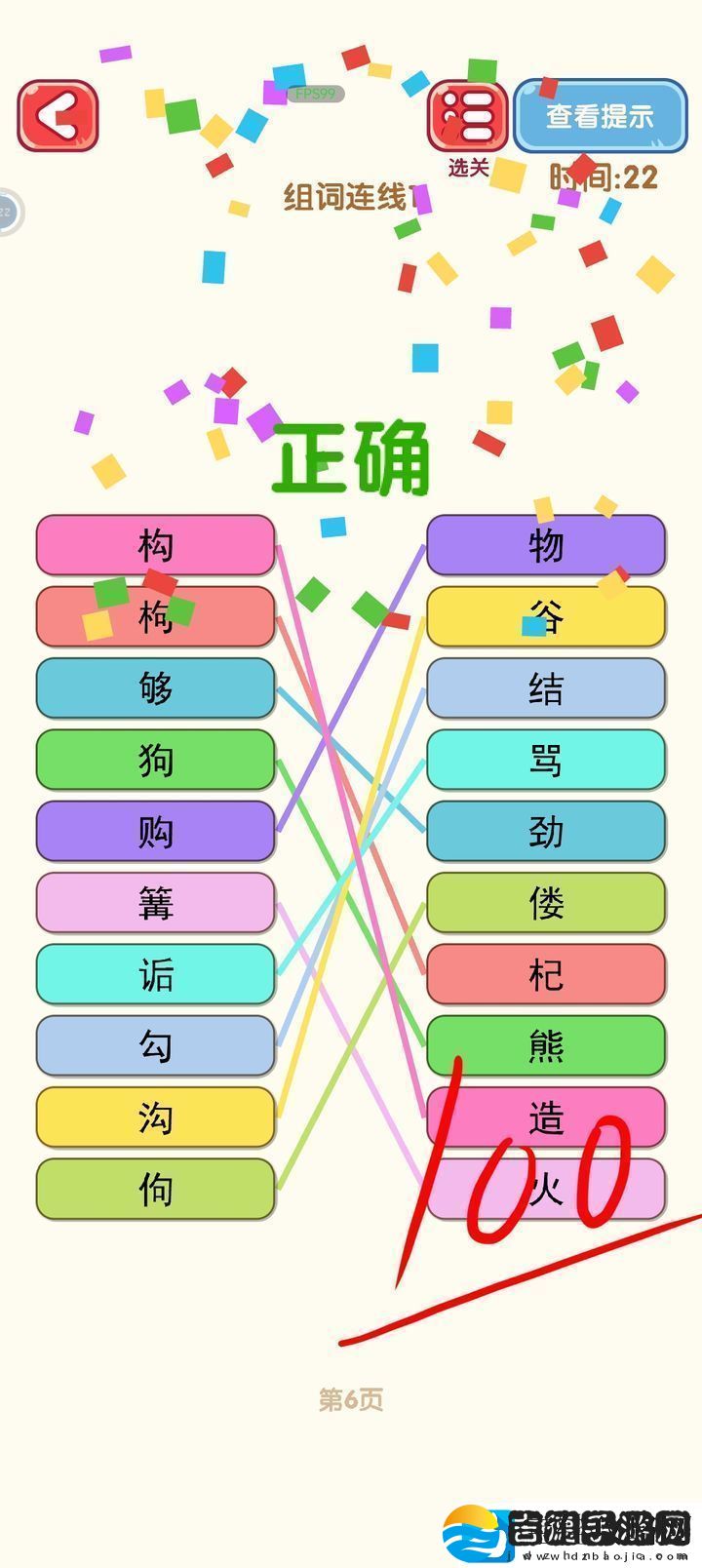This screenshot has width=702, height=1568.
Task: Select the blue 够 tile
Action: click(156, 688)
